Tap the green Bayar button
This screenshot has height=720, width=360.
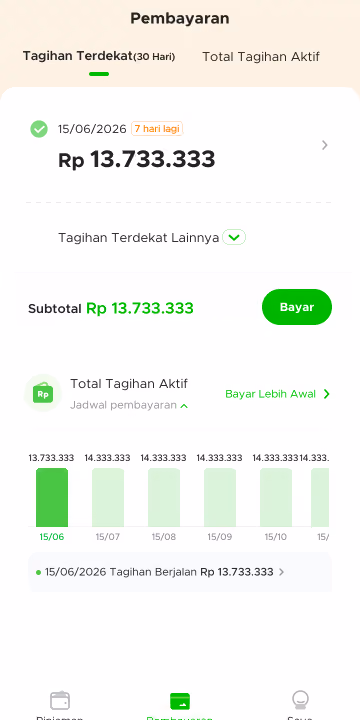click(297, 307)
